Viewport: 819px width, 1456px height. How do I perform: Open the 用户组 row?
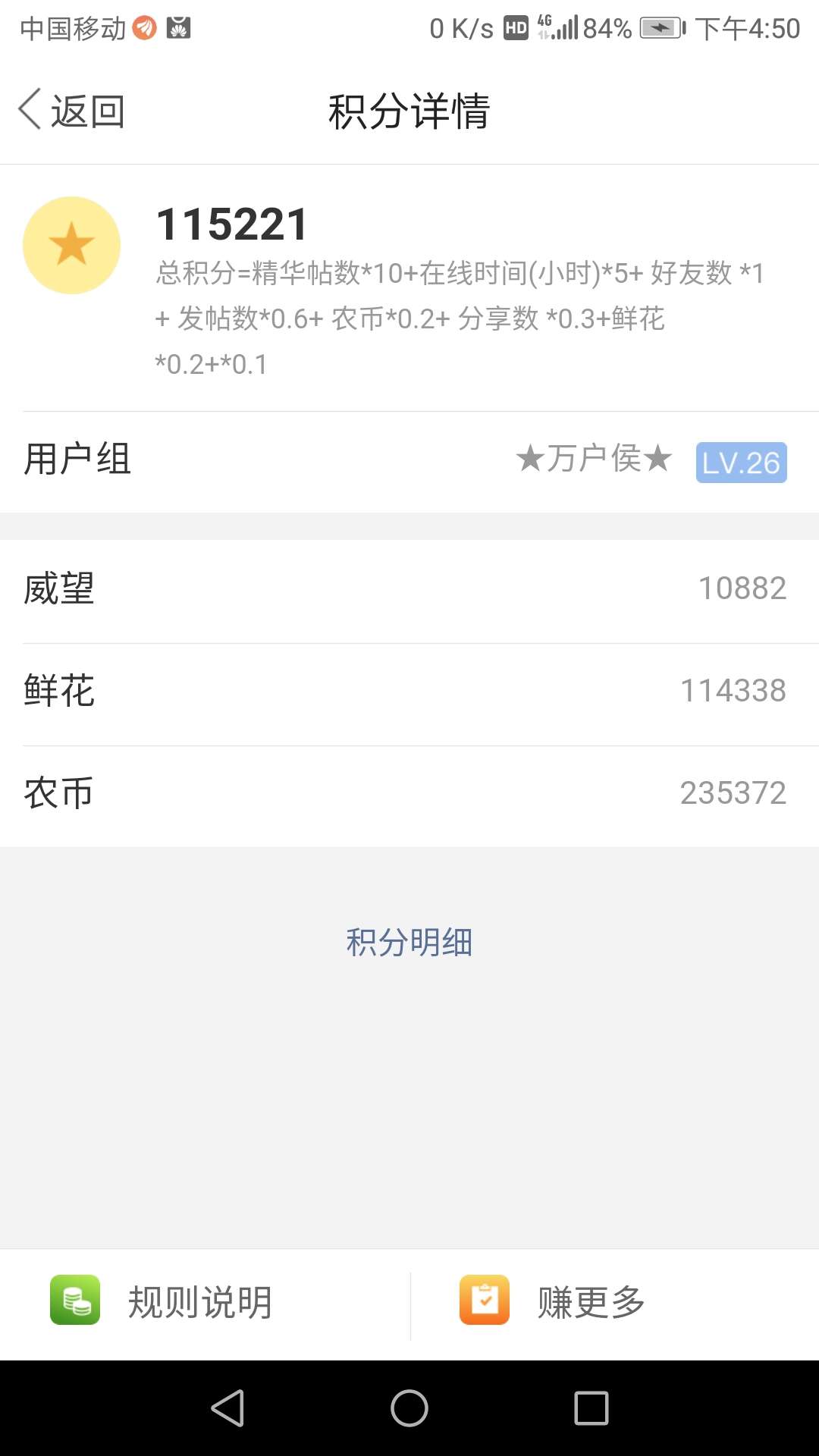(x=409, y=461)
